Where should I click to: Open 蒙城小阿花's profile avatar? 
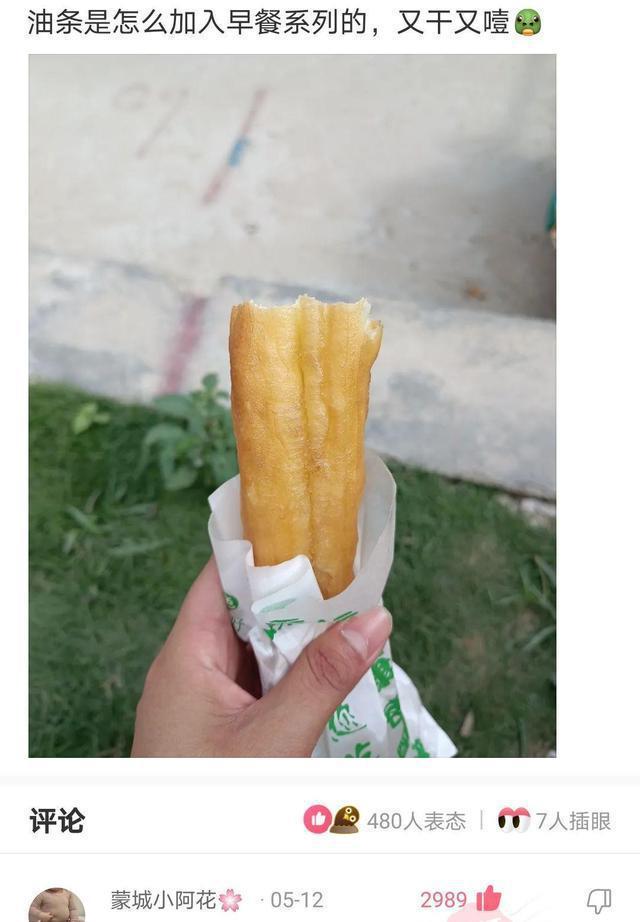[x=56, y=904]
